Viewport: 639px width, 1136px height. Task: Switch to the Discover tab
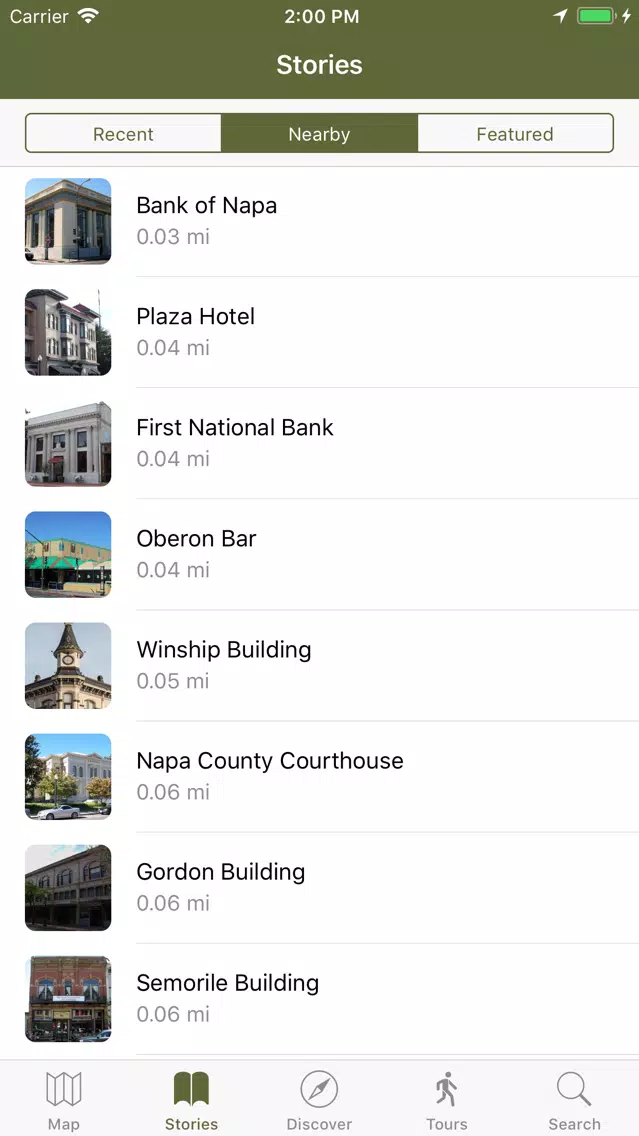click(x=319, y=1099)
